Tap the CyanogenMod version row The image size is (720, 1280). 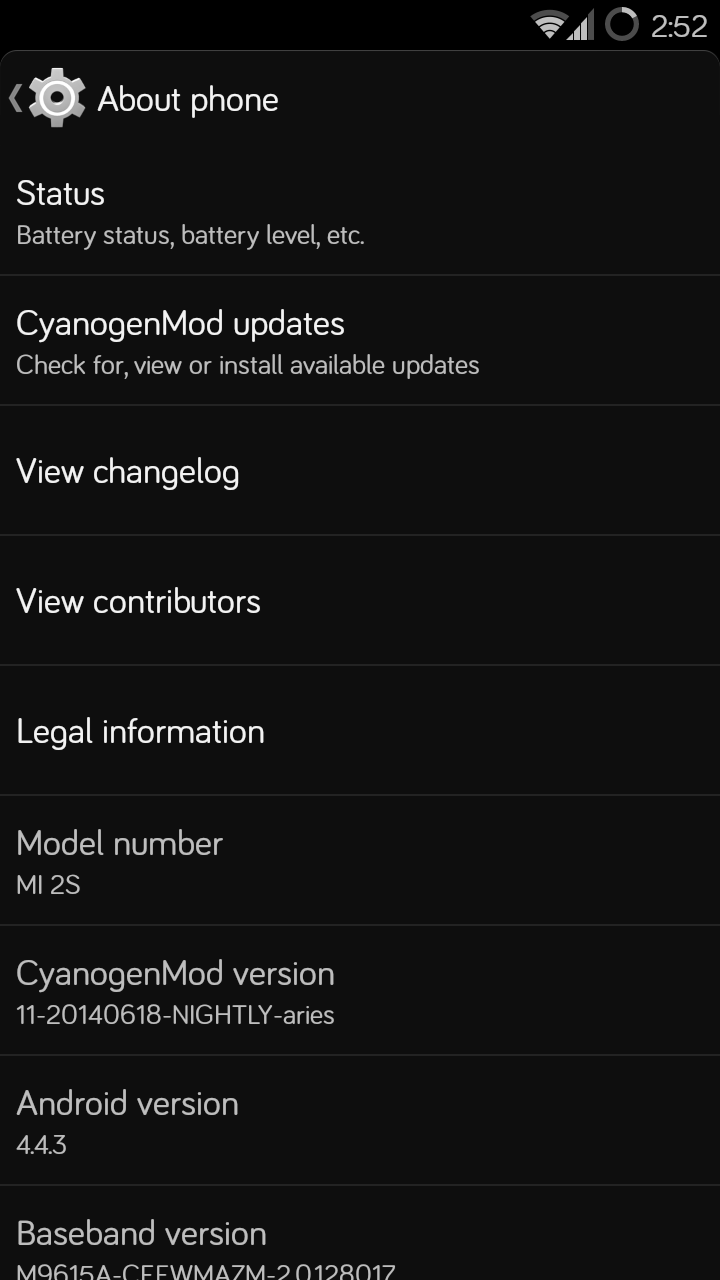[360, 991]
